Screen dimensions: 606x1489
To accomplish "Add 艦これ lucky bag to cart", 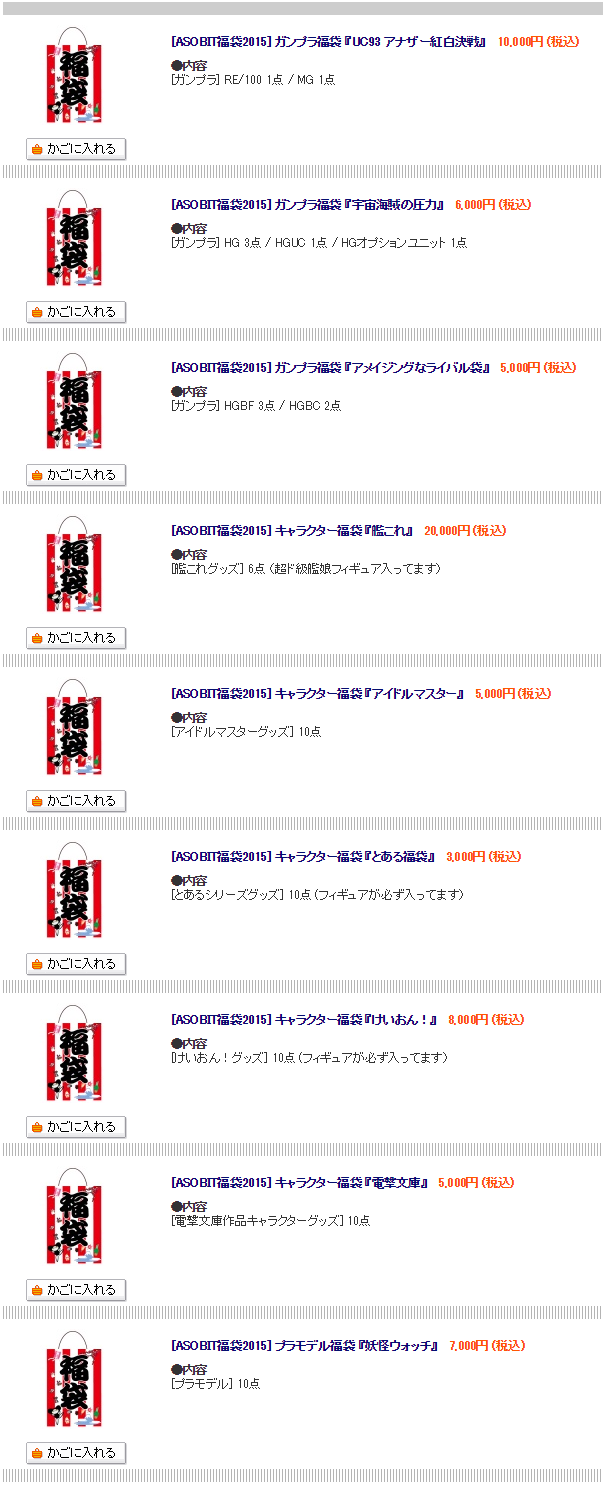I will click(76, 638).
